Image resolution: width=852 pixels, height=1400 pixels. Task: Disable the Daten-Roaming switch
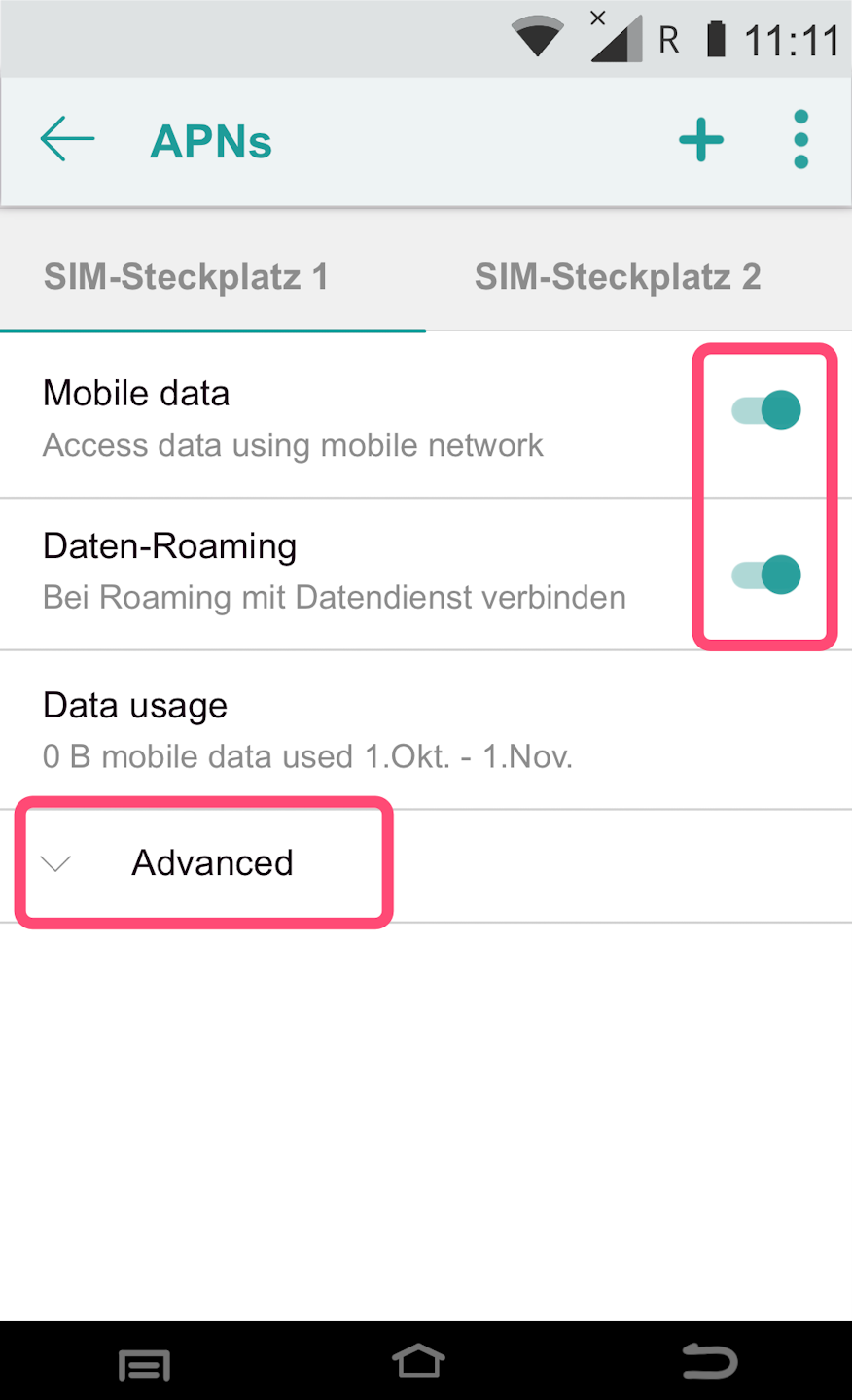(x=766, y=576)
